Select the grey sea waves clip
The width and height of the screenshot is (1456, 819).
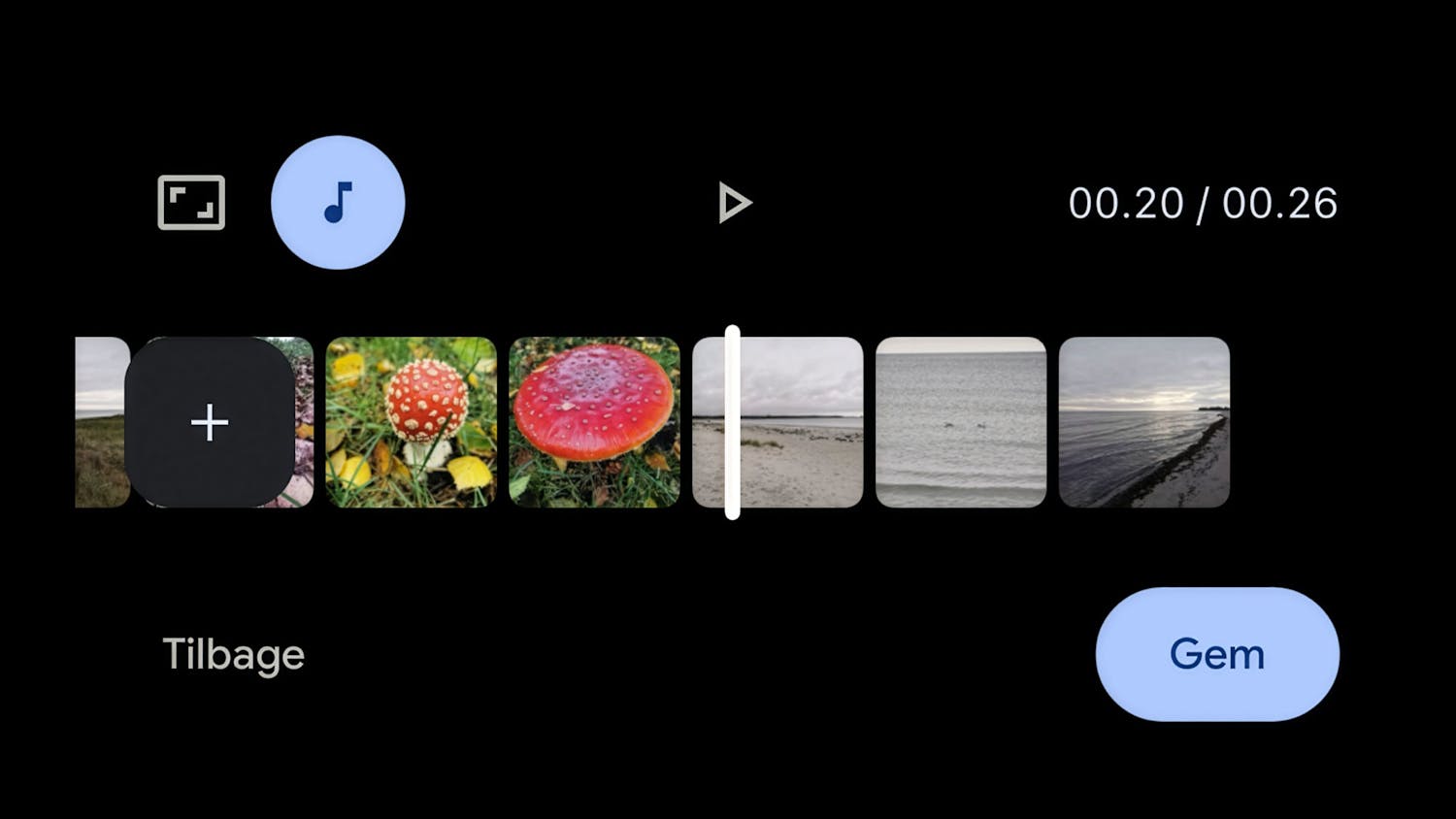pos(961,422)
